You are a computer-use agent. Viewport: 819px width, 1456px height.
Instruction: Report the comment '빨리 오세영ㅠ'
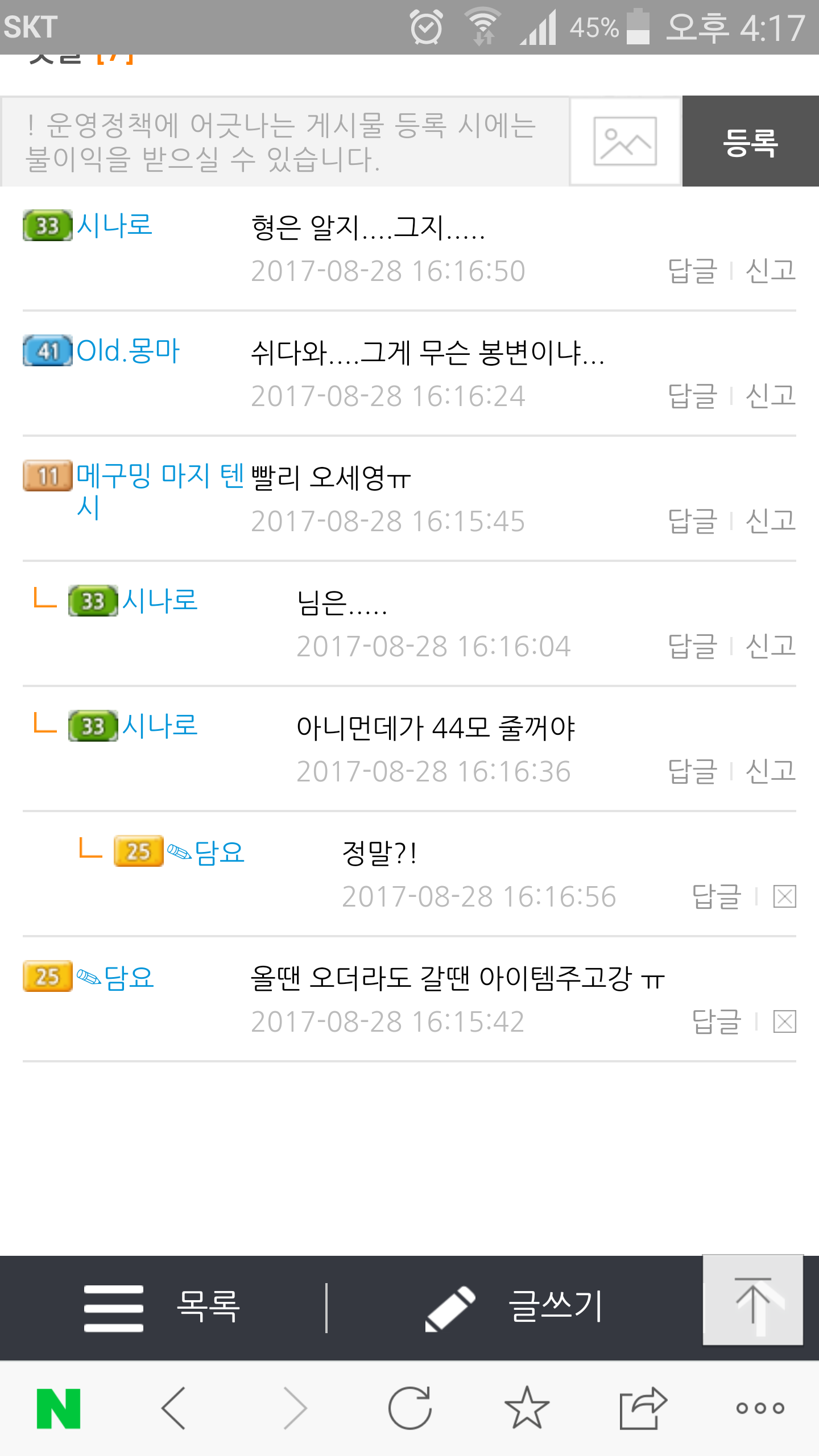coord(770,521)
